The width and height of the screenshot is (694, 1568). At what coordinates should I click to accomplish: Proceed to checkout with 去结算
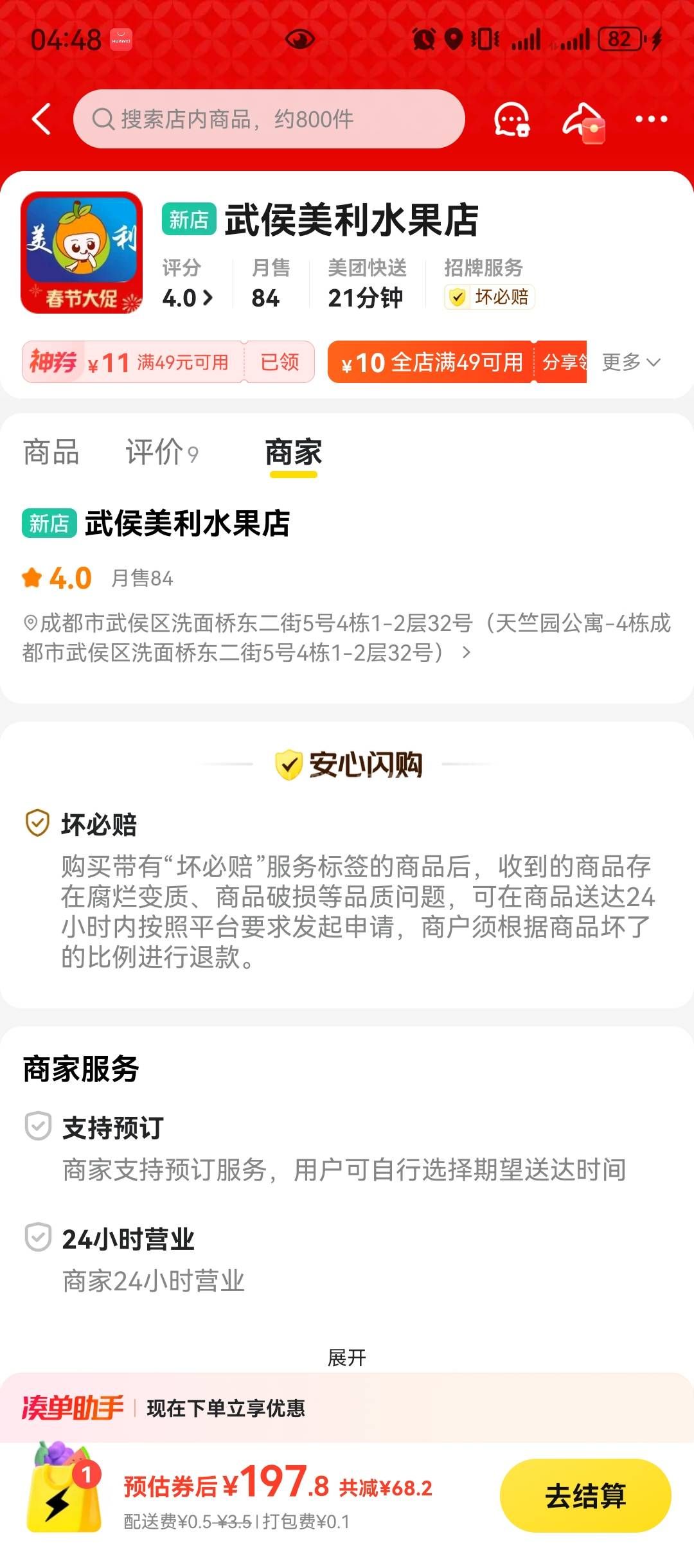point(585,1495)
